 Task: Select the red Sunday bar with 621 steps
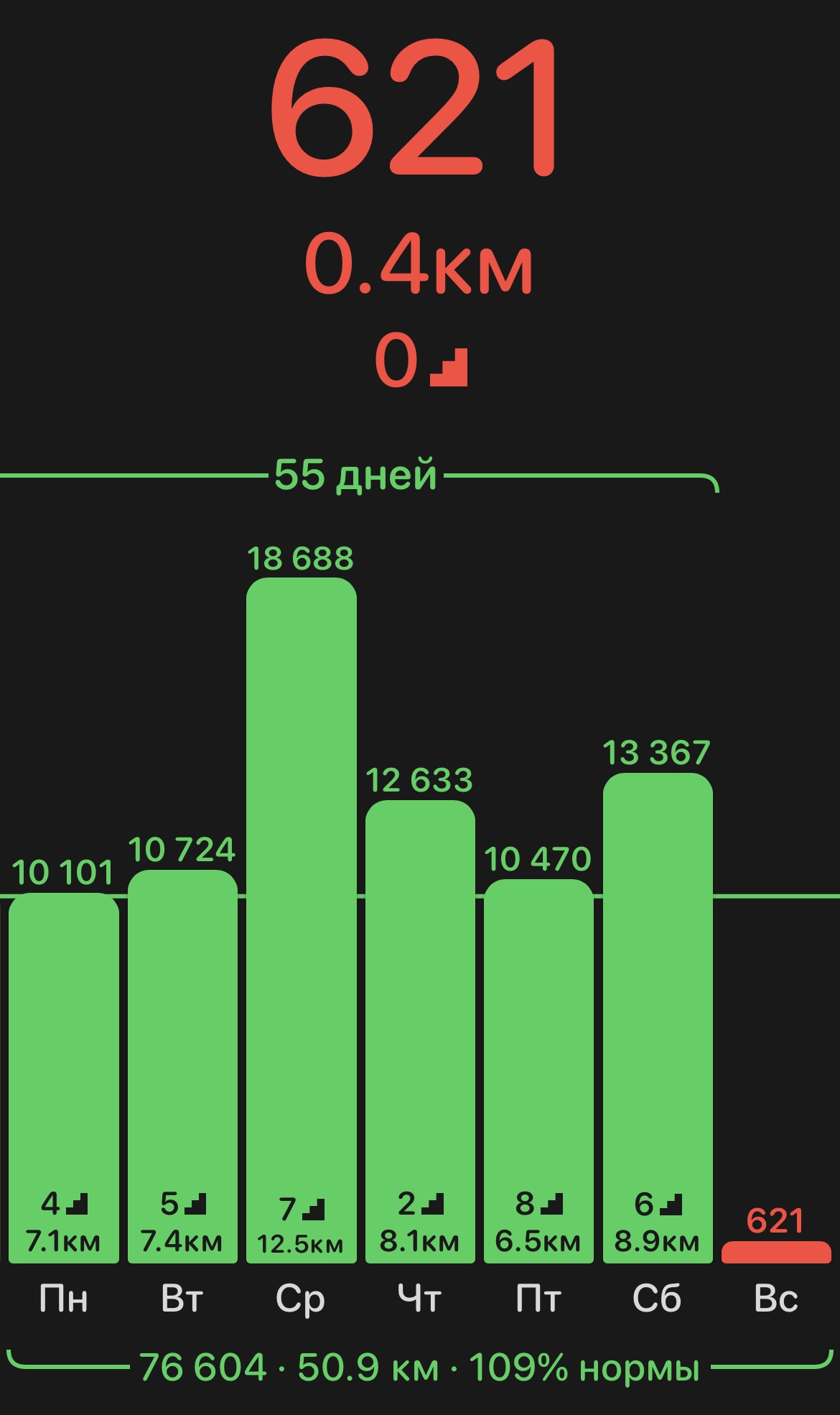[x=776, y=1253]
